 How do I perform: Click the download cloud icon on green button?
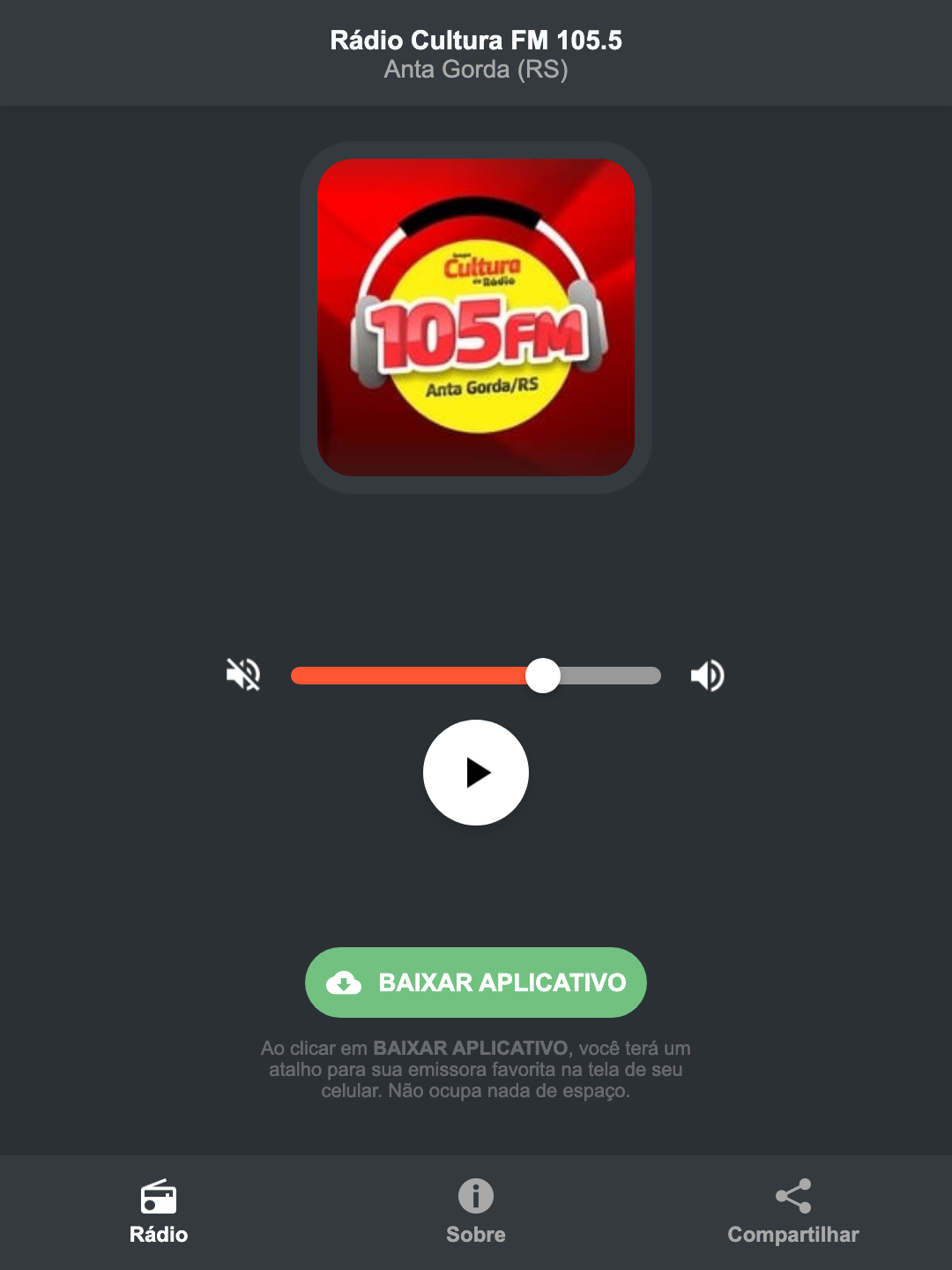(x=346, y=982)
